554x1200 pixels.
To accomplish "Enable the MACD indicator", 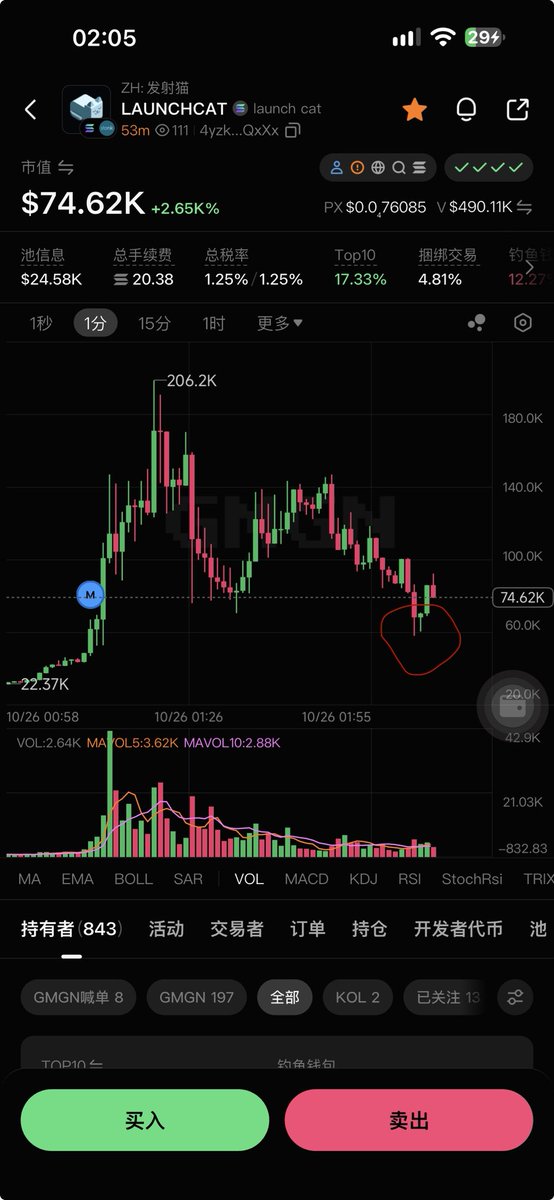I will coord(306,879).
